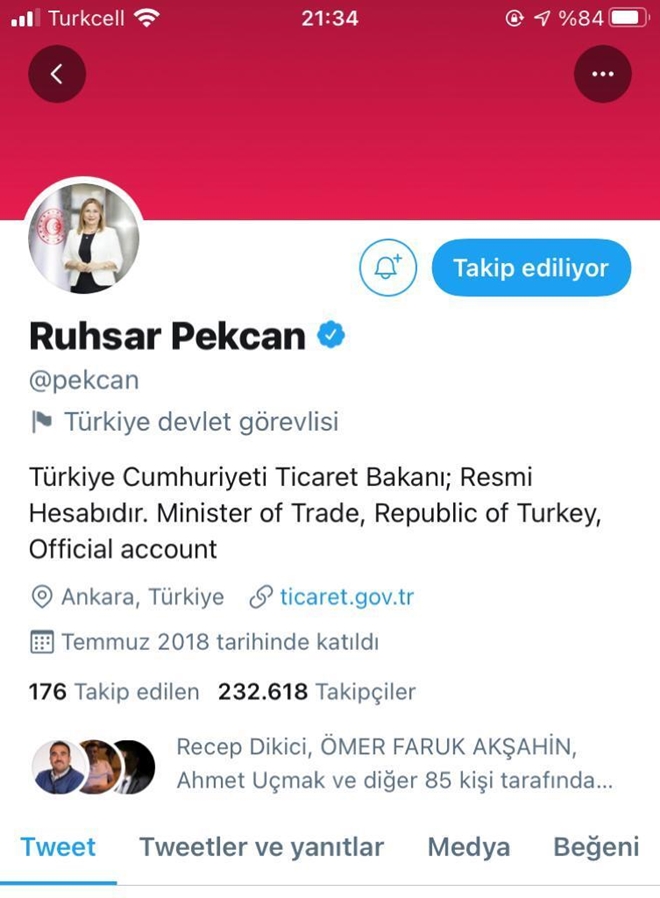The image size is (660, 898).
Task: Switch to the Beğeni tab
Action: coord(596,847)
